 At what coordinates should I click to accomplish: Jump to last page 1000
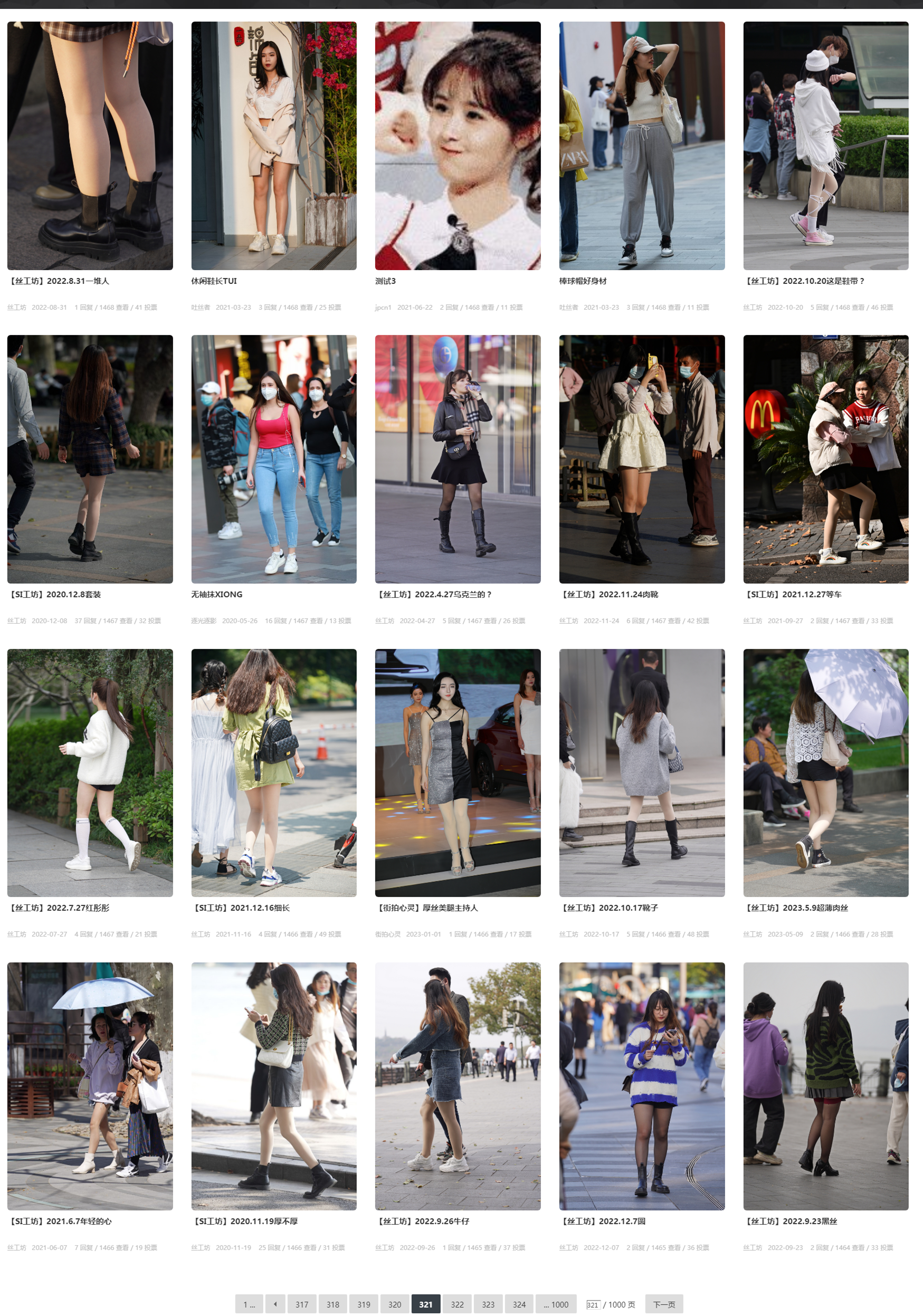pos(556,1304)
